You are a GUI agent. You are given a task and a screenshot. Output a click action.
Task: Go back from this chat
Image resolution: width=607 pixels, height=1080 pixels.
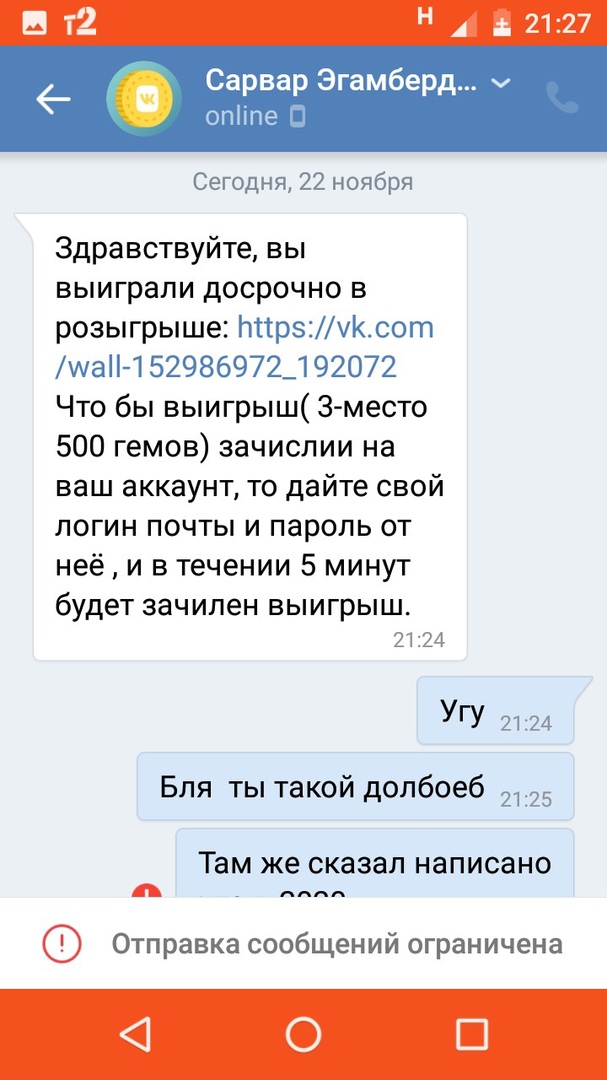click(x=53, y=98)
